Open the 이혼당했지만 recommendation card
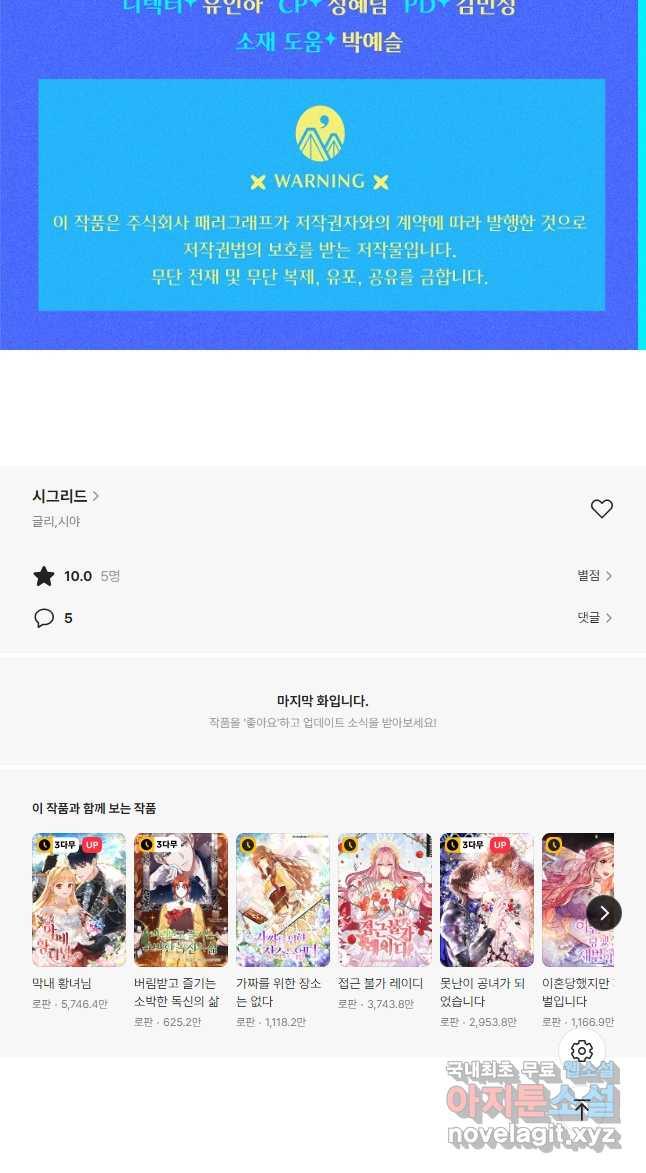This screenshot has width=646, height=1173. pos(577,900)
